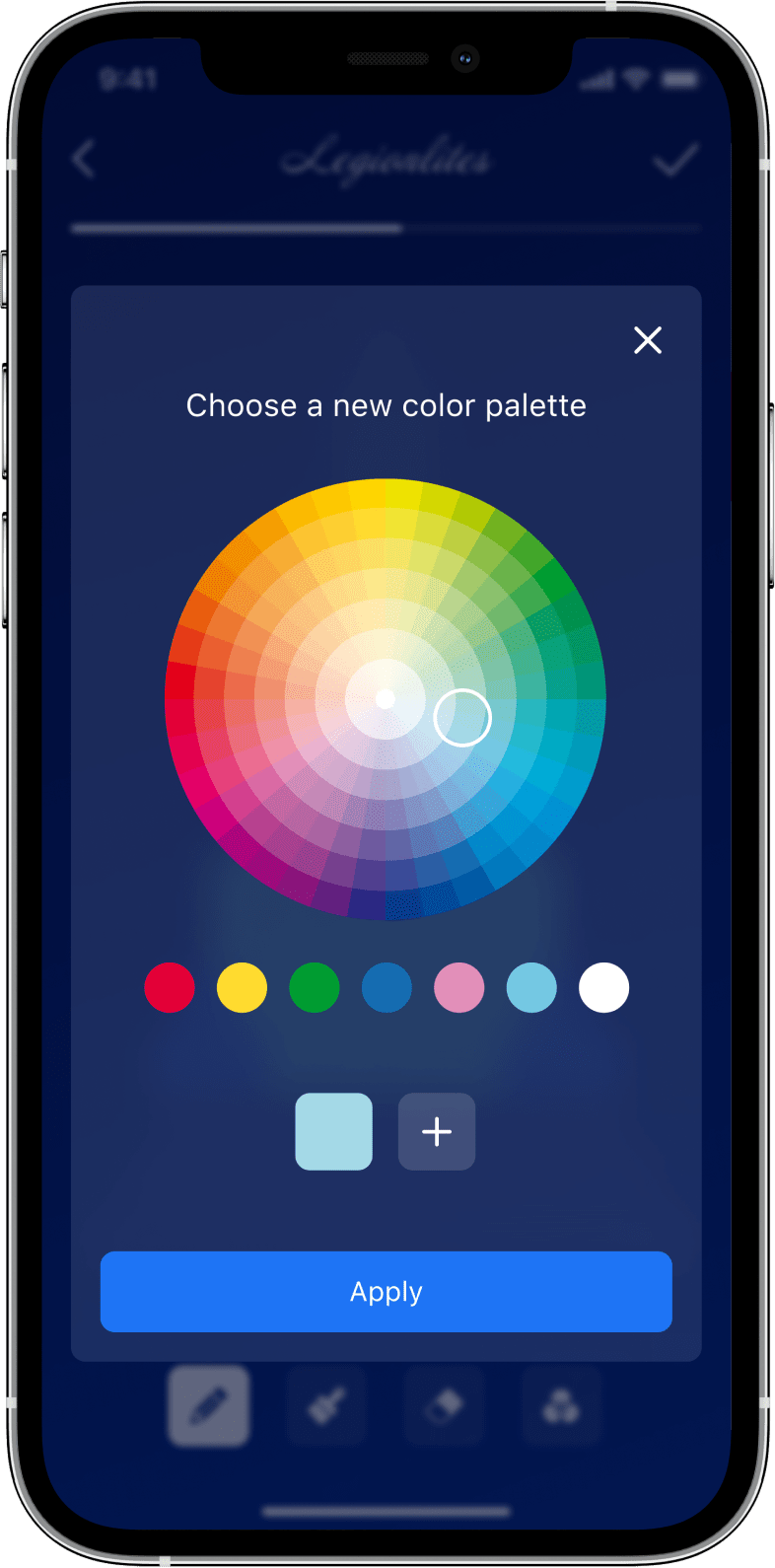The height and width of the screenshot is (1568, 775).
Task: Apply the chosen color palette
Action: (387, 1291)
